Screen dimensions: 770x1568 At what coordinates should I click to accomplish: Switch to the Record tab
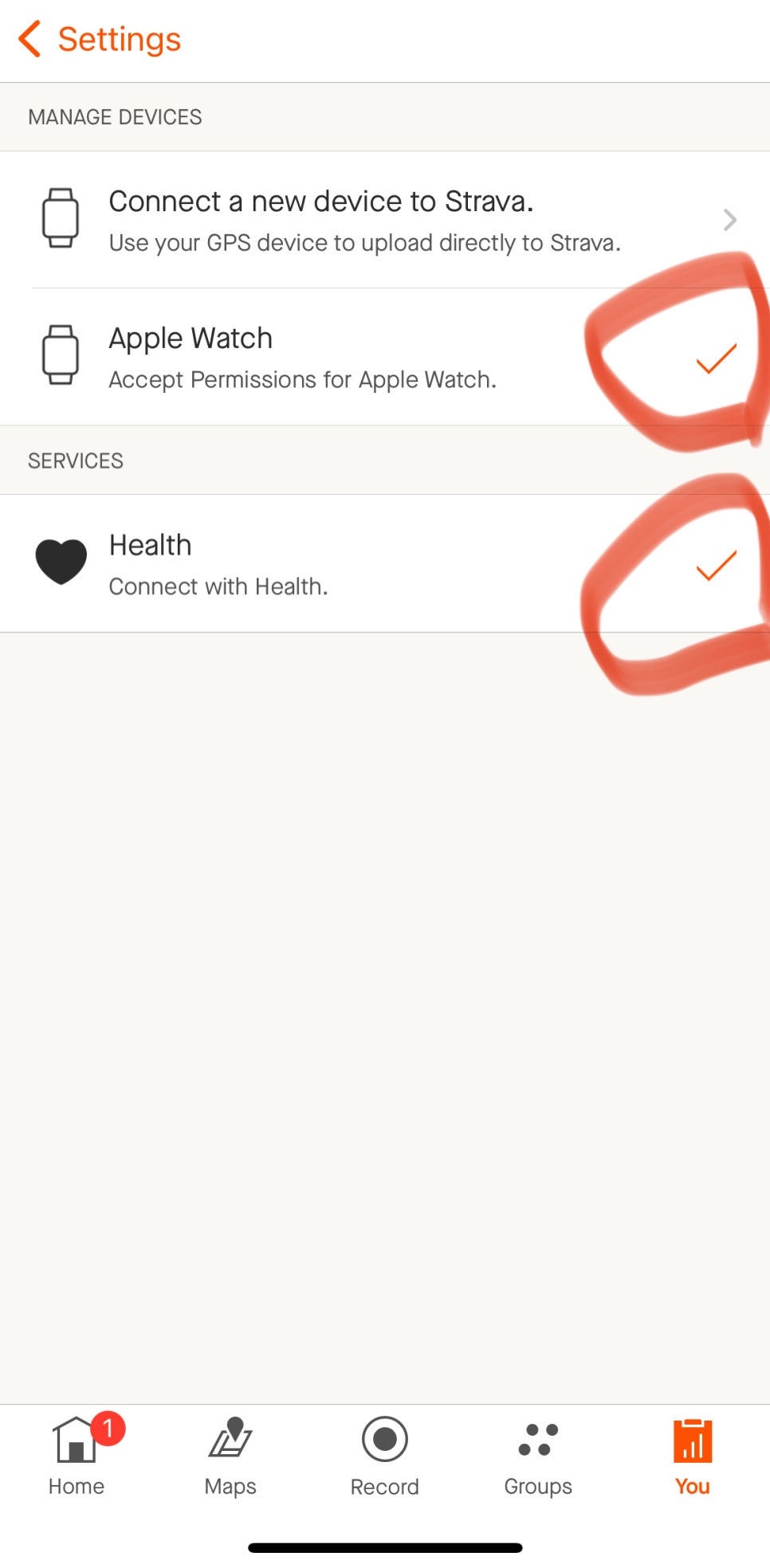point(385,1456)
